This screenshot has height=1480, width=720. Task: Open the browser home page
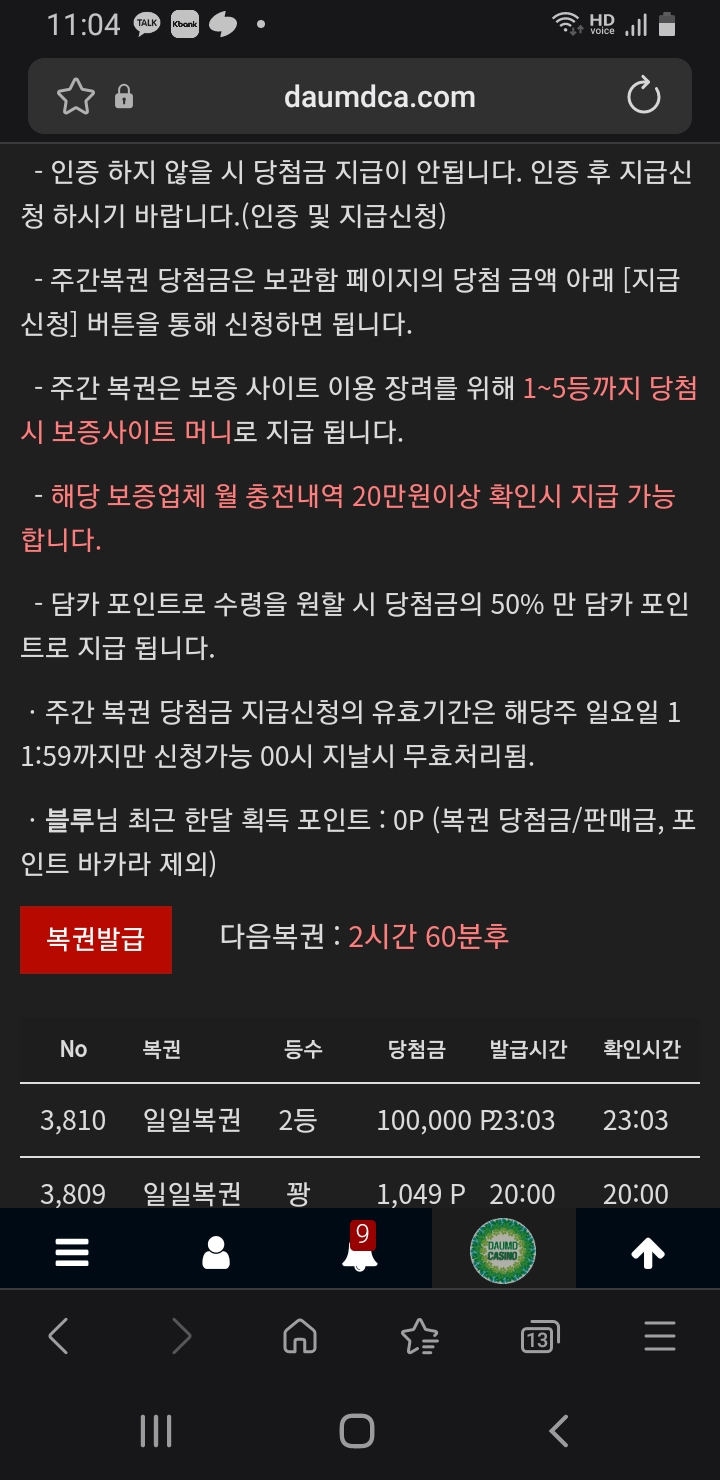tap(300, 1336)
